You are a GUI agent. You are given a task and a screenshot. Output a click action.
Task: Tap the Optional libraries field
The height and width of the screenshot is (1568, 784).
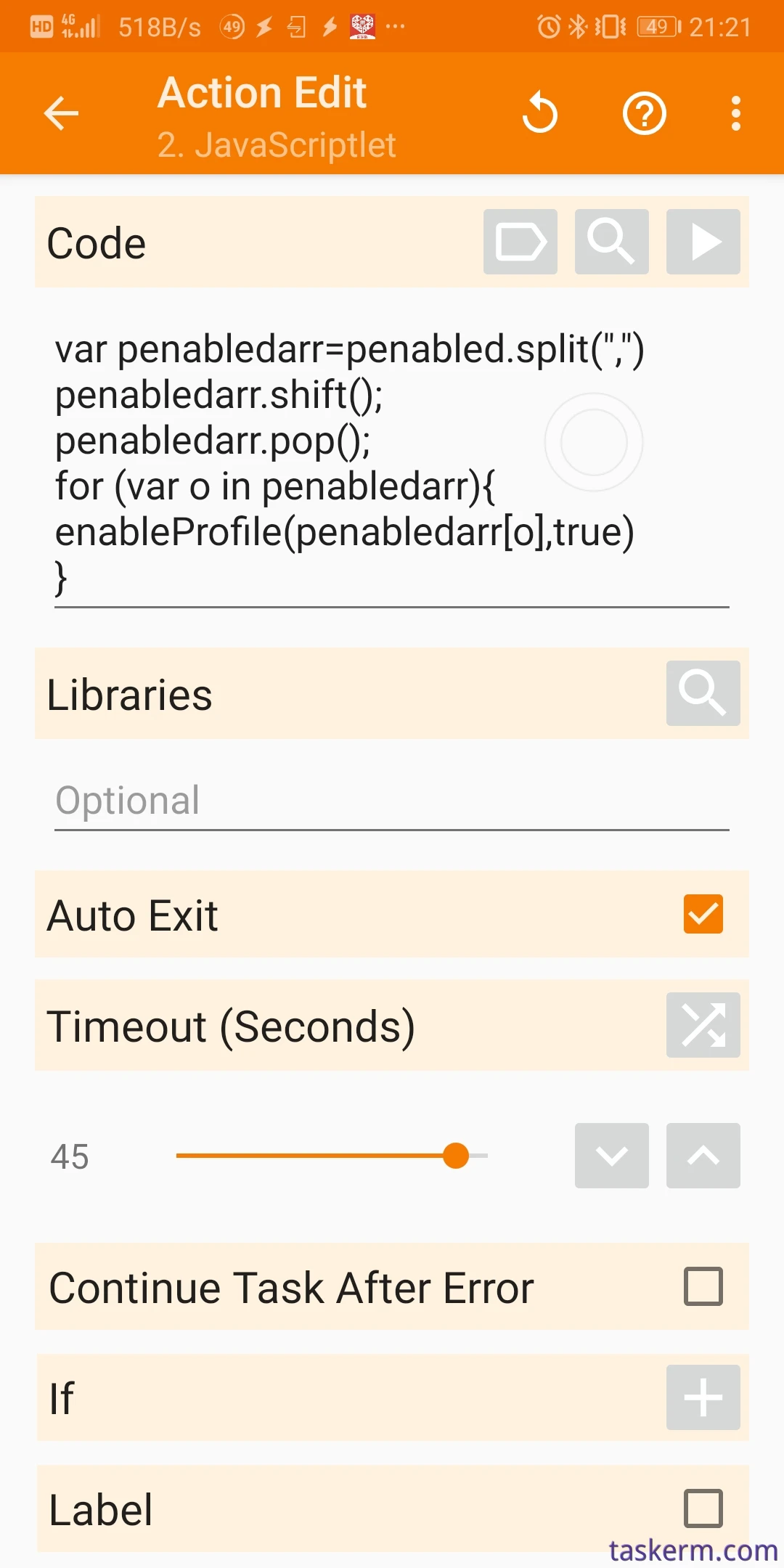click(x=392, y=801)
